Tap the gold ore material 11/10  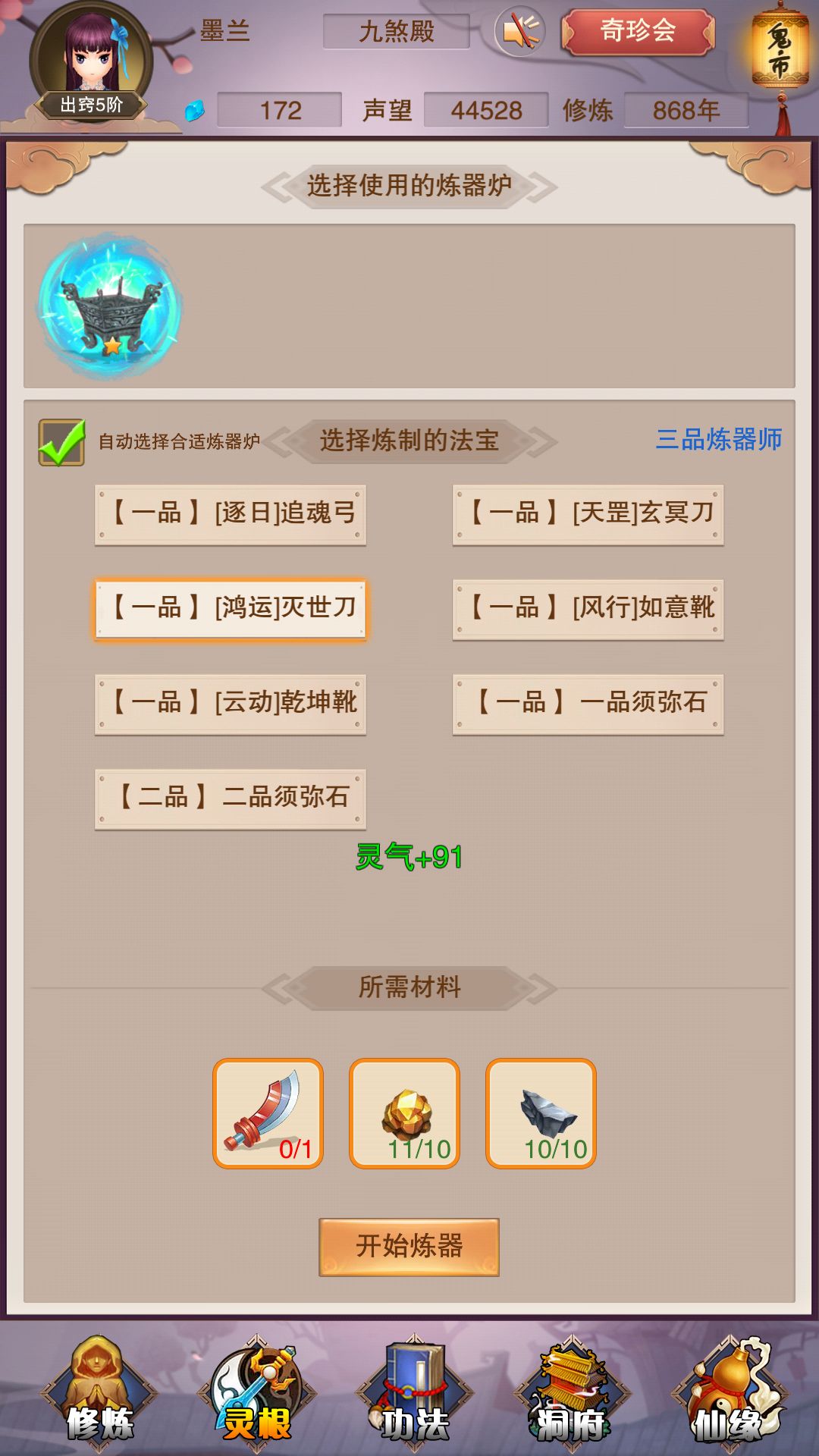(x=404, y=1112)
